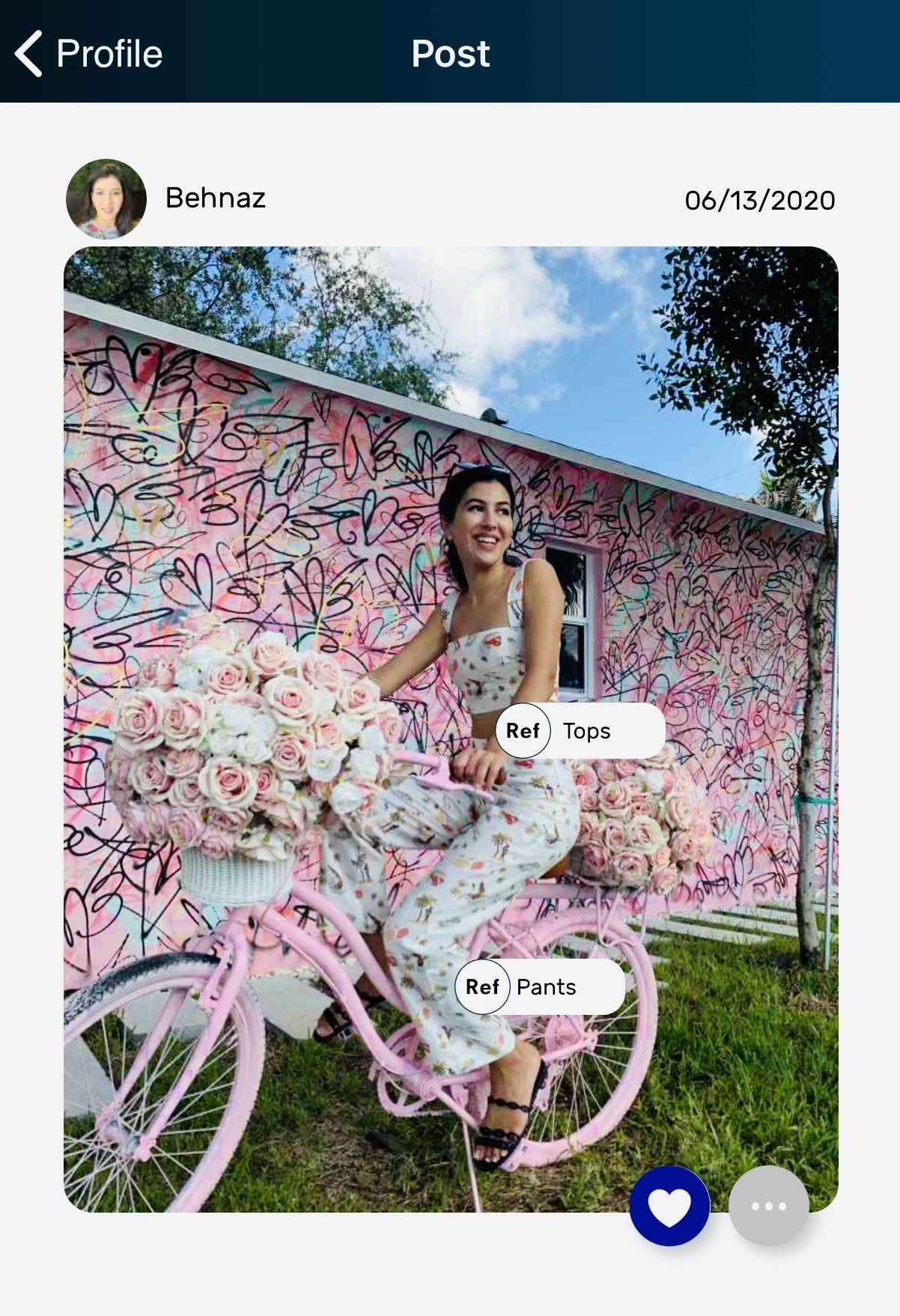Like this post with the heart button
Image resolution: width=900 pixels, height=1316 pixels.
pyautogui.click(x=669, y=1206)
